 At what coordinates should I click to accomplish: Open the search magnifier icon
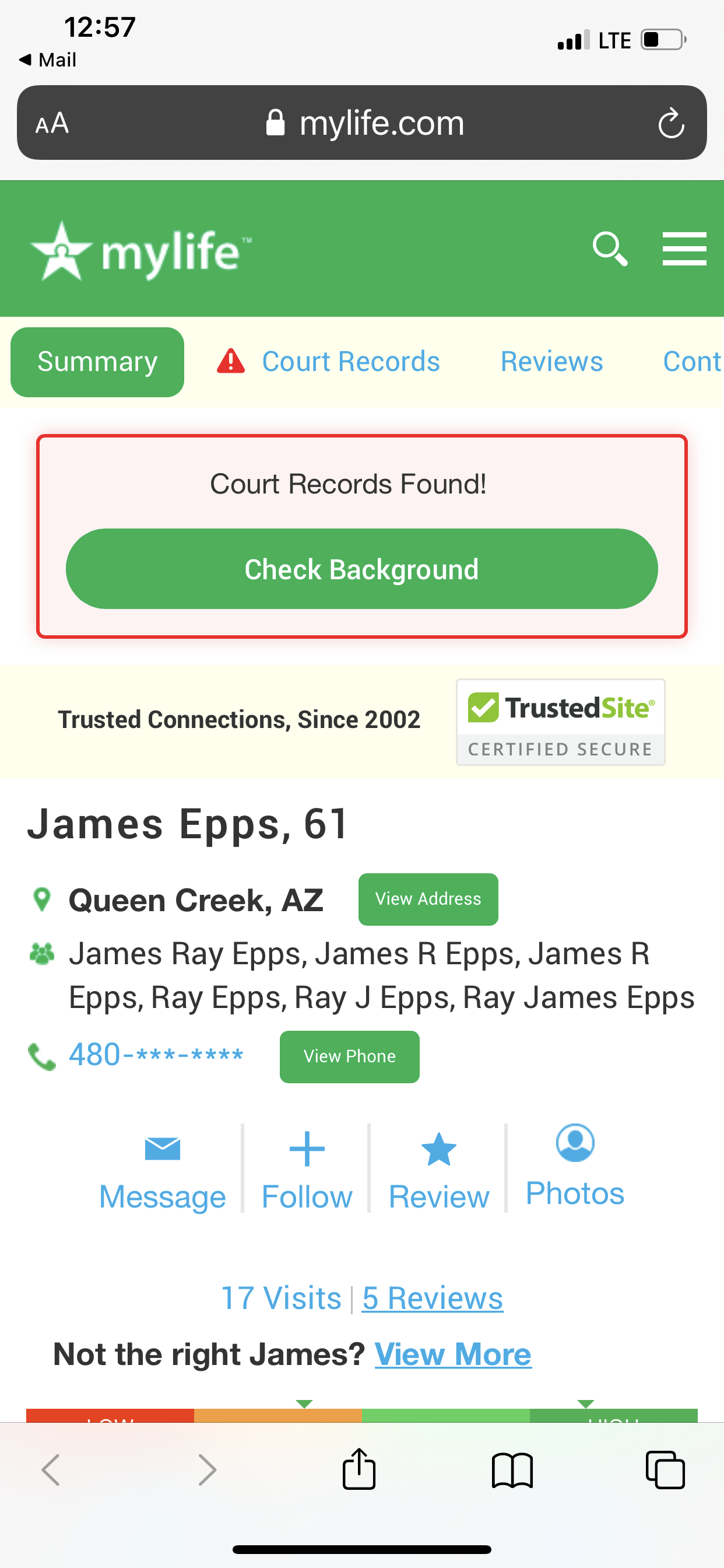(x=610, y=249)
